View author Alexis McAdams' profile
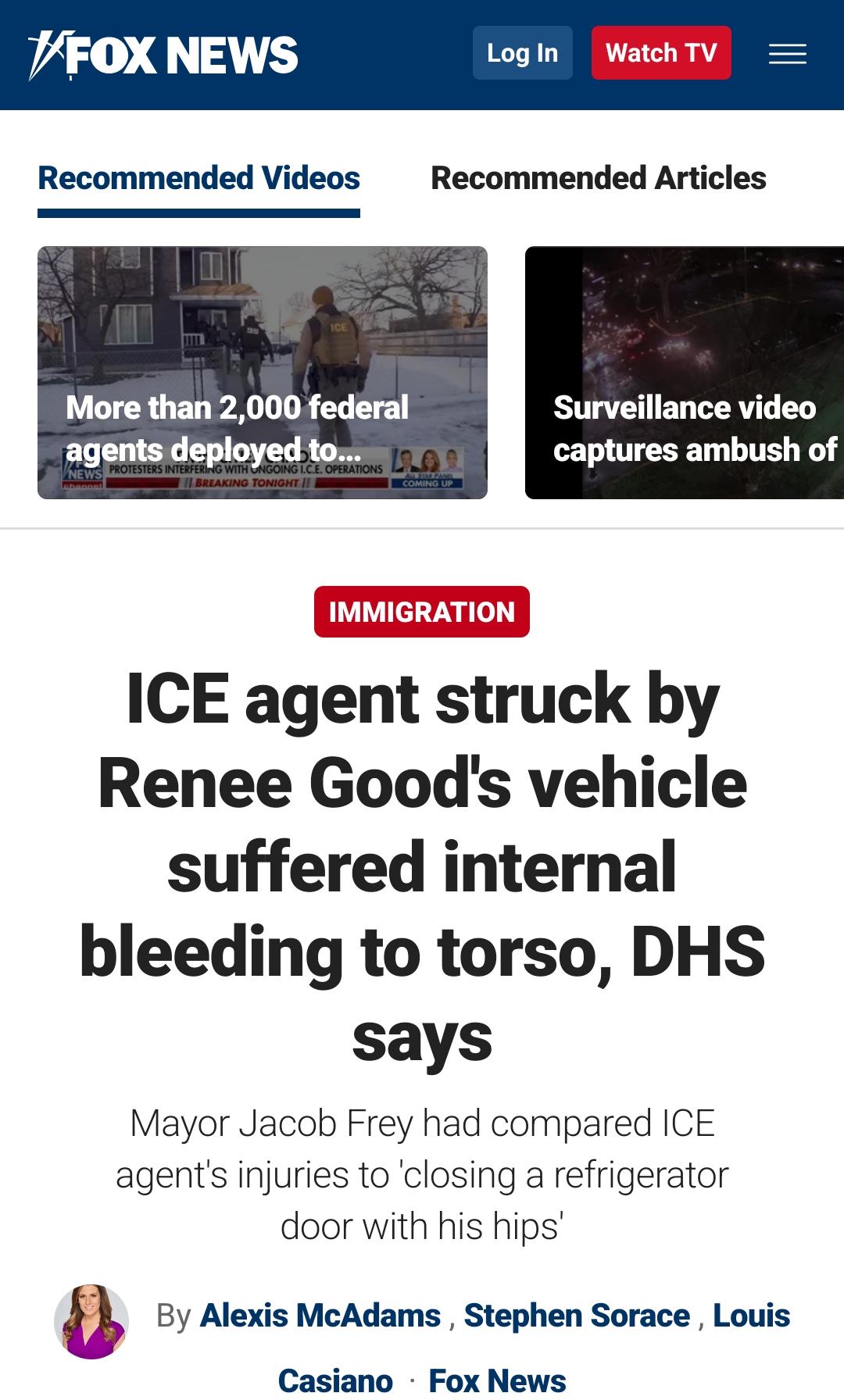This screenshot has width=844, height=1400. pyautogui.click(x=320, y=1316)
